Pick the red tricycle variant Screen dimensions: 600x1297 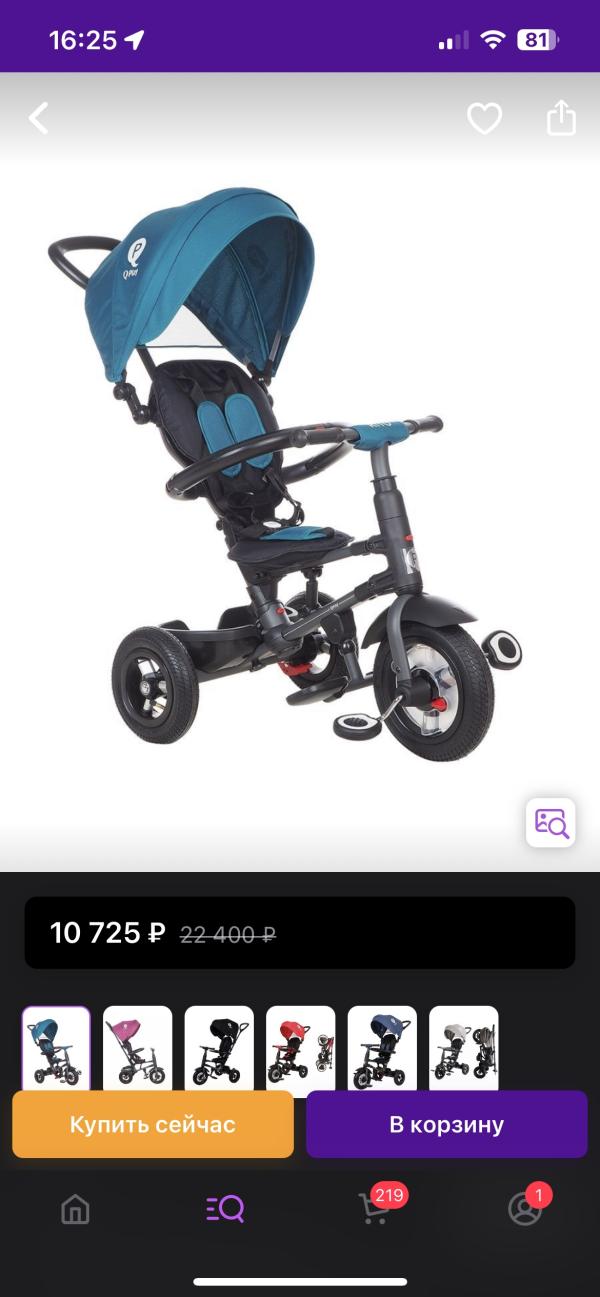(x=300, y=1047)
